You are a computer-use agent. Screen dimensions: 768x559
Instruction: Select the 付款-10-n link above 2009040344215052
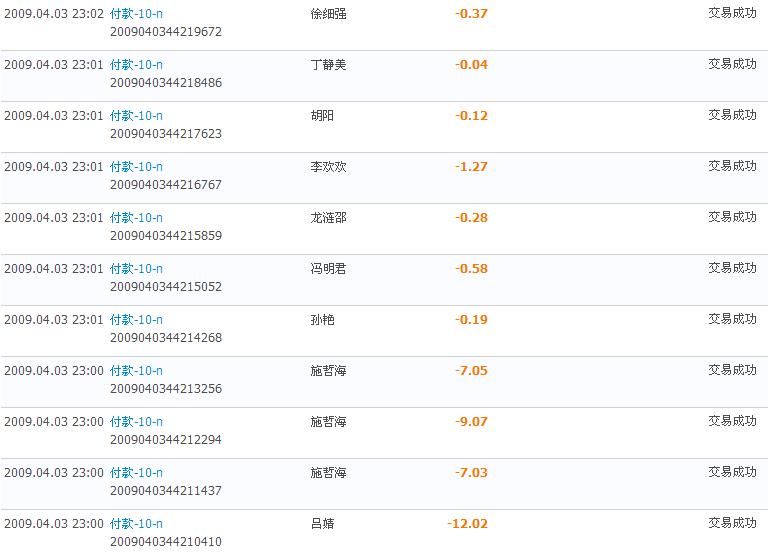[x=136, y=269]
